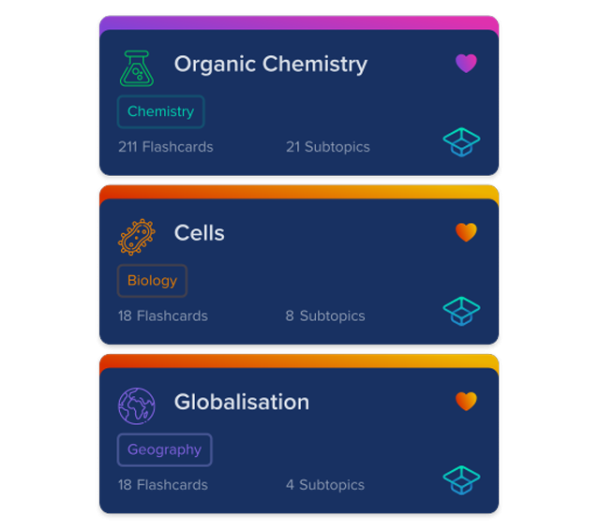The height and width of the screenshot is (529, 600).
Task: Open the Globalisation flashcard set
Action: click(241, 402)
